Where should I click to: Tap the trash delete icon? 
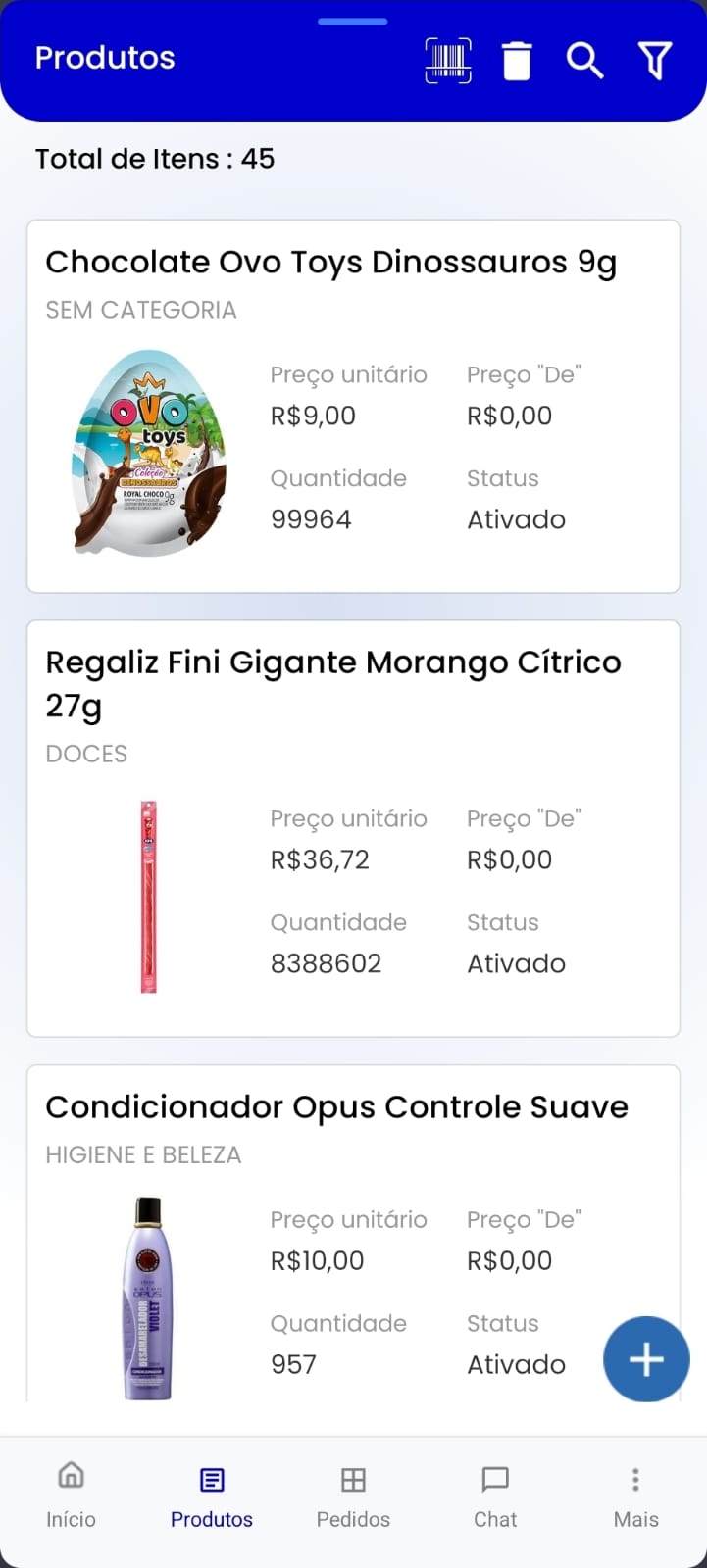click(517, 61)
